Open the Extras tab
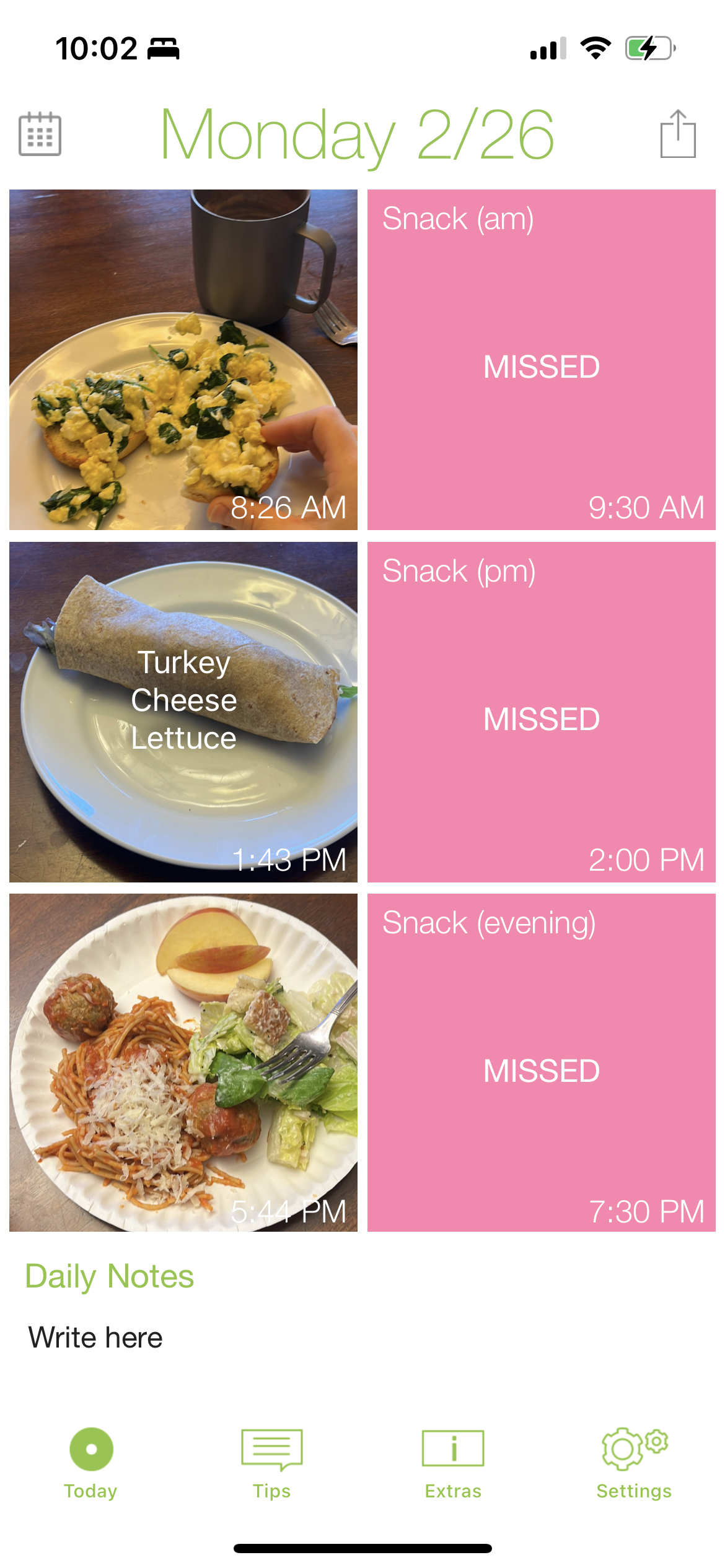This screenshot has width=725, height=1568. [453, 1463]
